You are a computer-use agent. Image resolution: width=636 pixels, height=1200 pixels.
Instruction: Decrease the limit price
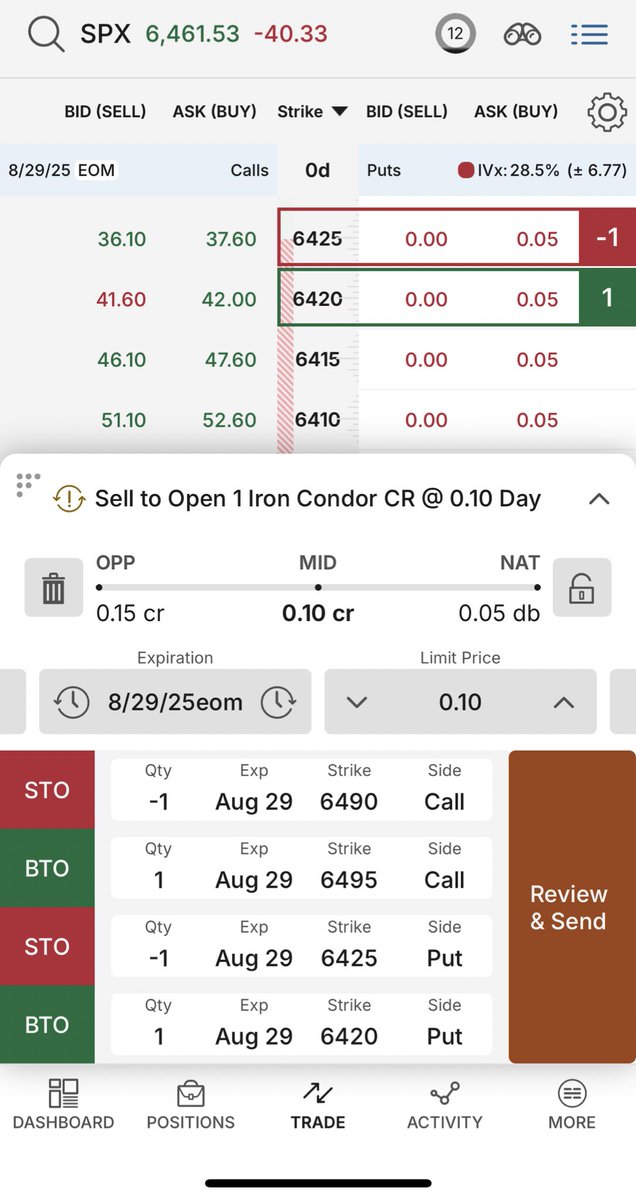[x=357, y=702]
